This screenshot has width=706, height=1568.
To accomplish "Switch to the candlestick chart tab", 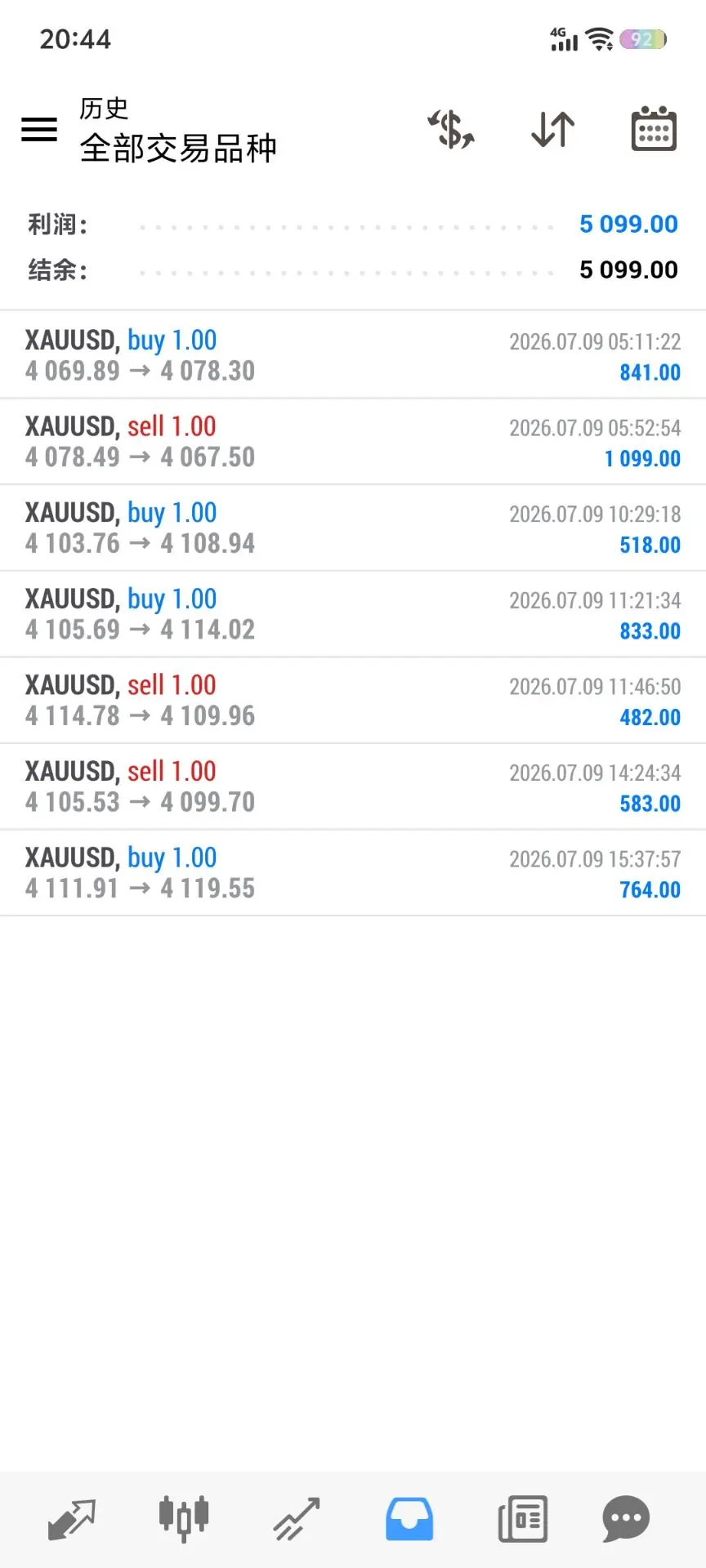I will tap(184, 1519).
